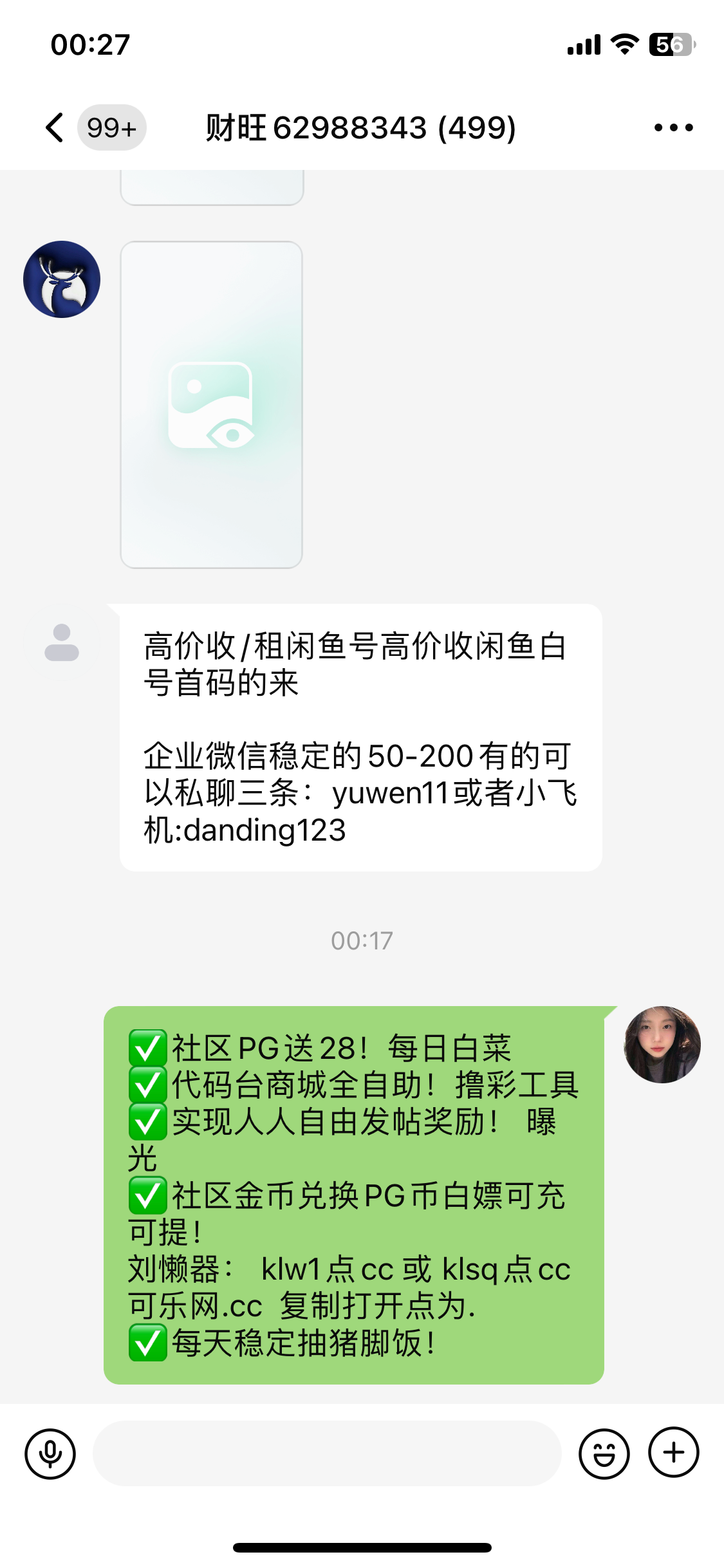Open the gray default avatar's profile
724x1568 pixels.
point(62,642)
